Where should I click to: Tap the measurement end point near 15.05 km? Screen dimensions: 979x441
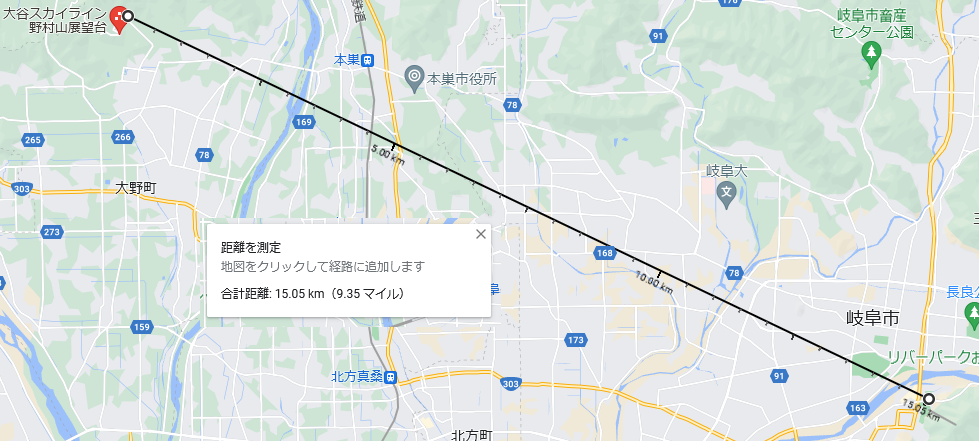pyautogui.click(x=929, y=399)
